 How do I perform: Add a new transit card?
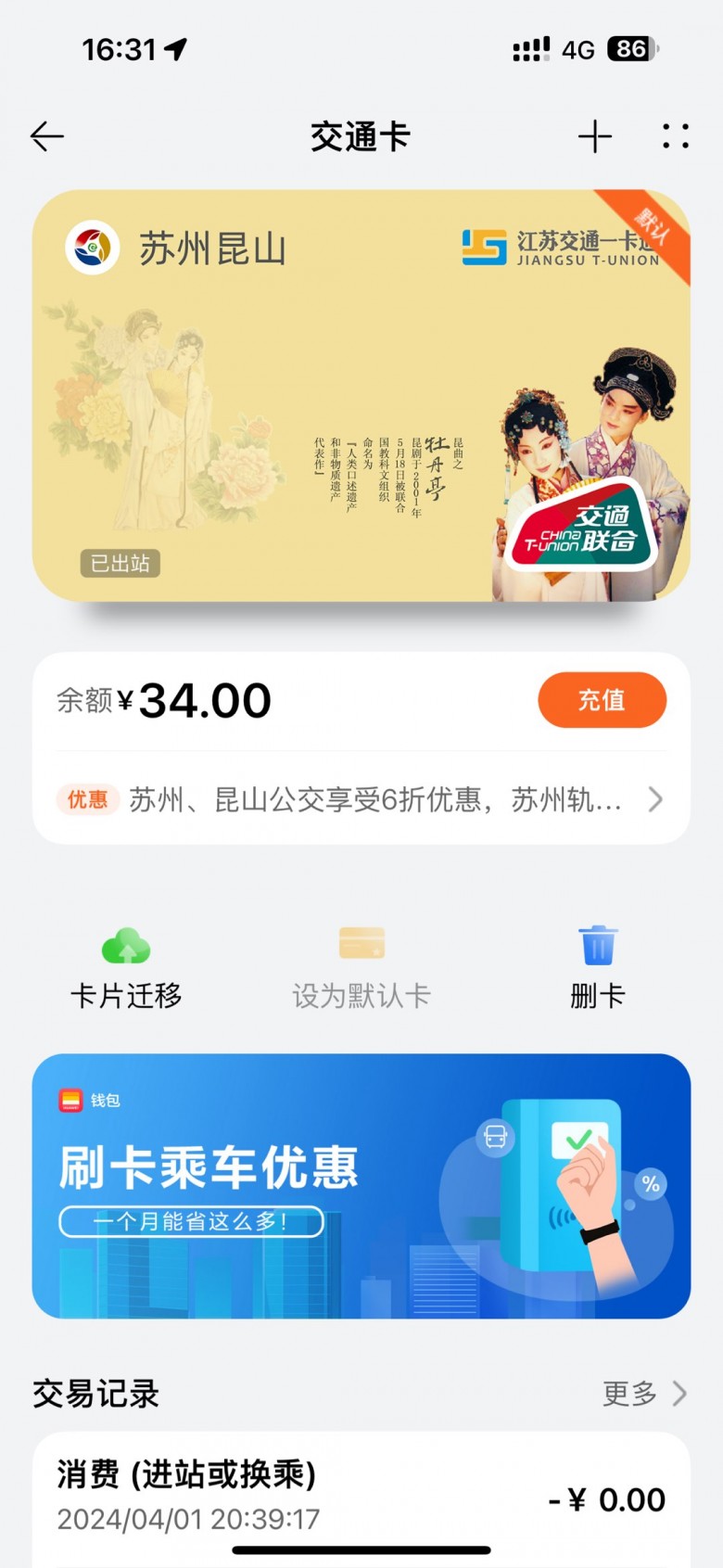point(595,136)
